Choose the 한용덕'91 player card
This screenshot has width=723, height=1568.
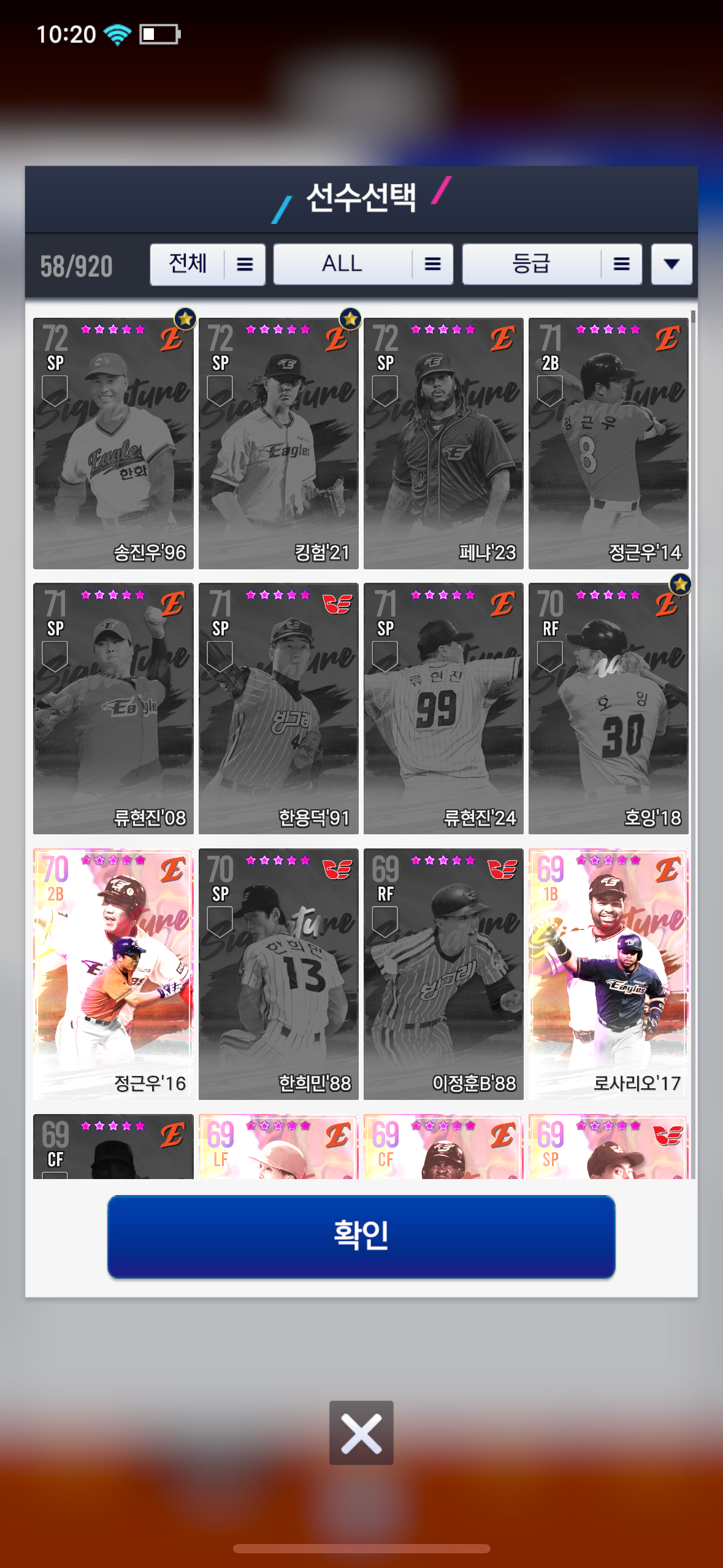pyautogui.click(x=278, y=709)
